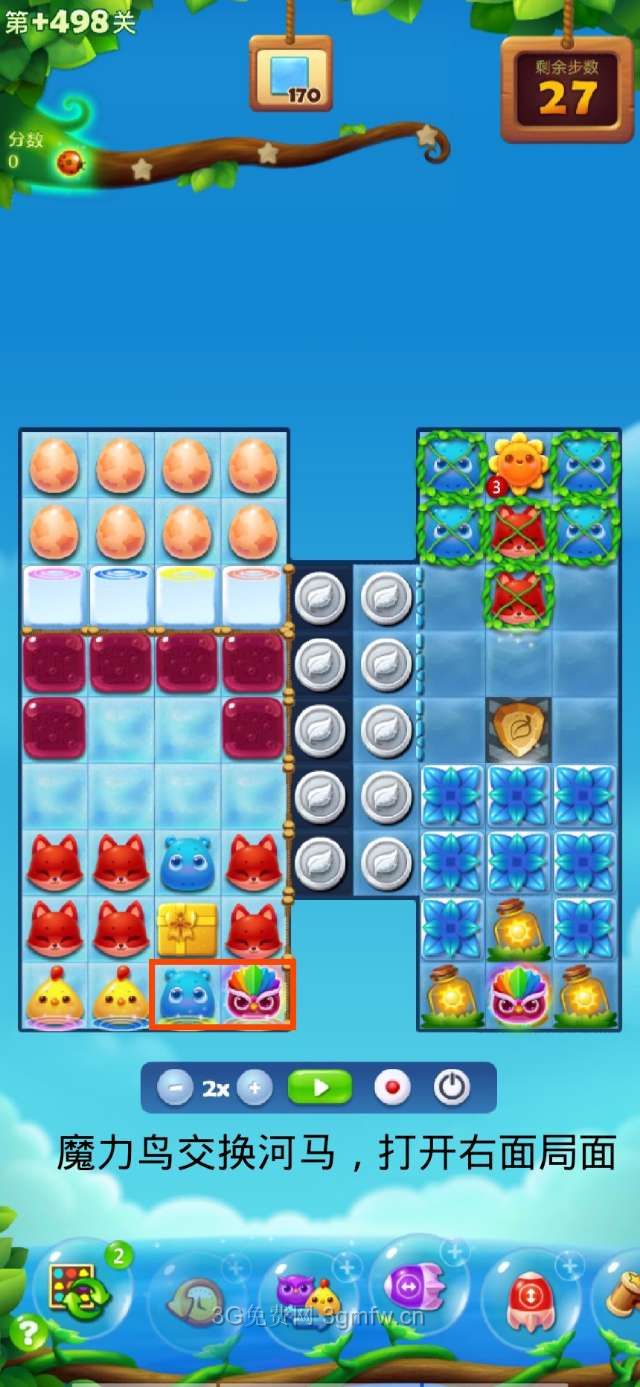Image resolution: width=640 pixels, height=1387 pixels.
Task: Increase speed with the plus button
Action: coord(254,1088)
